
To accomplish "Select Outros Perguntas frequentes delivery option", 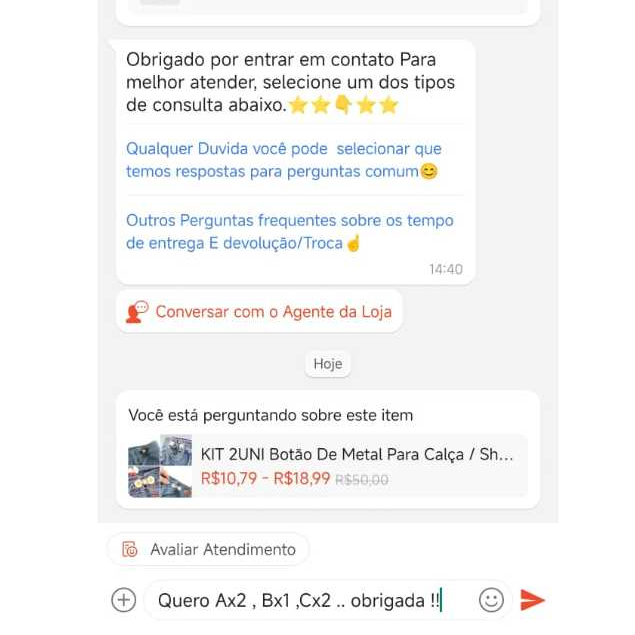I will click(289, 231).
